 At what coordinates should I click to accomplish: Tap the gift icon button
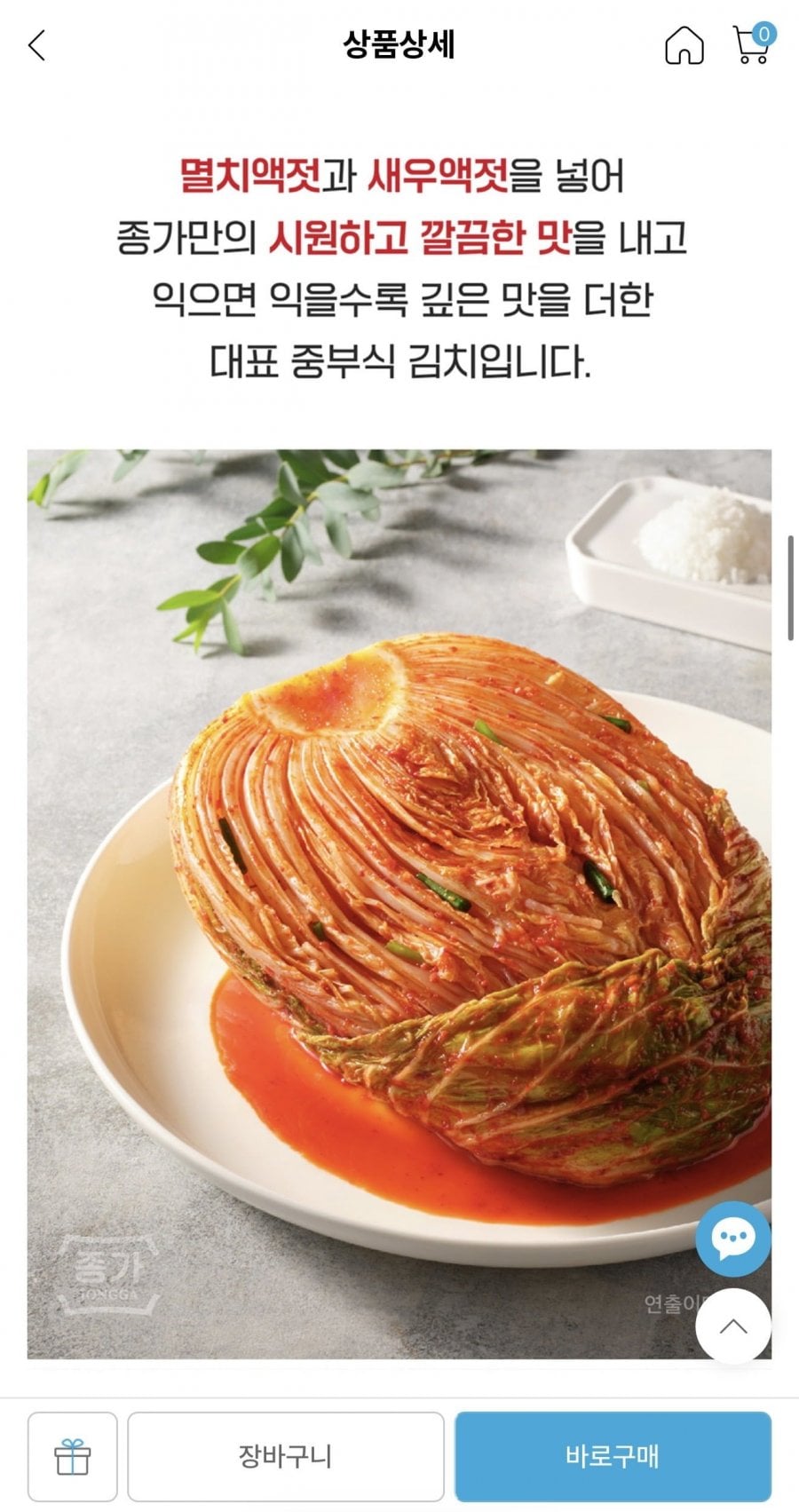72,1457
